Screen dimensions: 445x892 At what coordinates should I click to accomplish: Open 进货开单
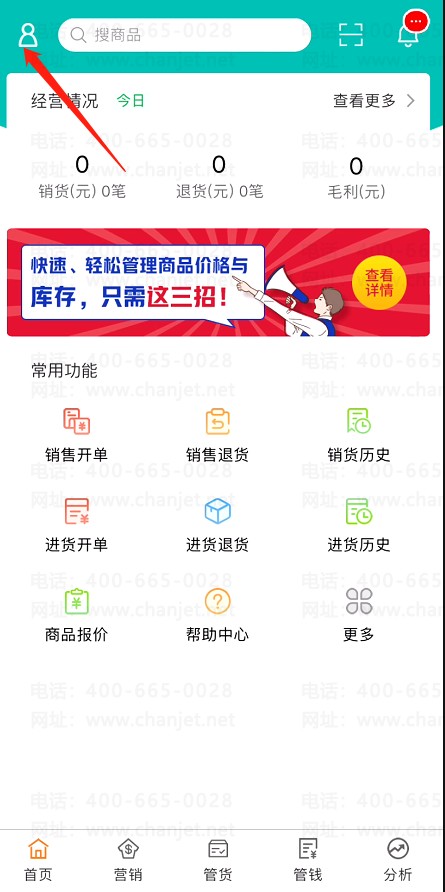(x=76, y=524)
